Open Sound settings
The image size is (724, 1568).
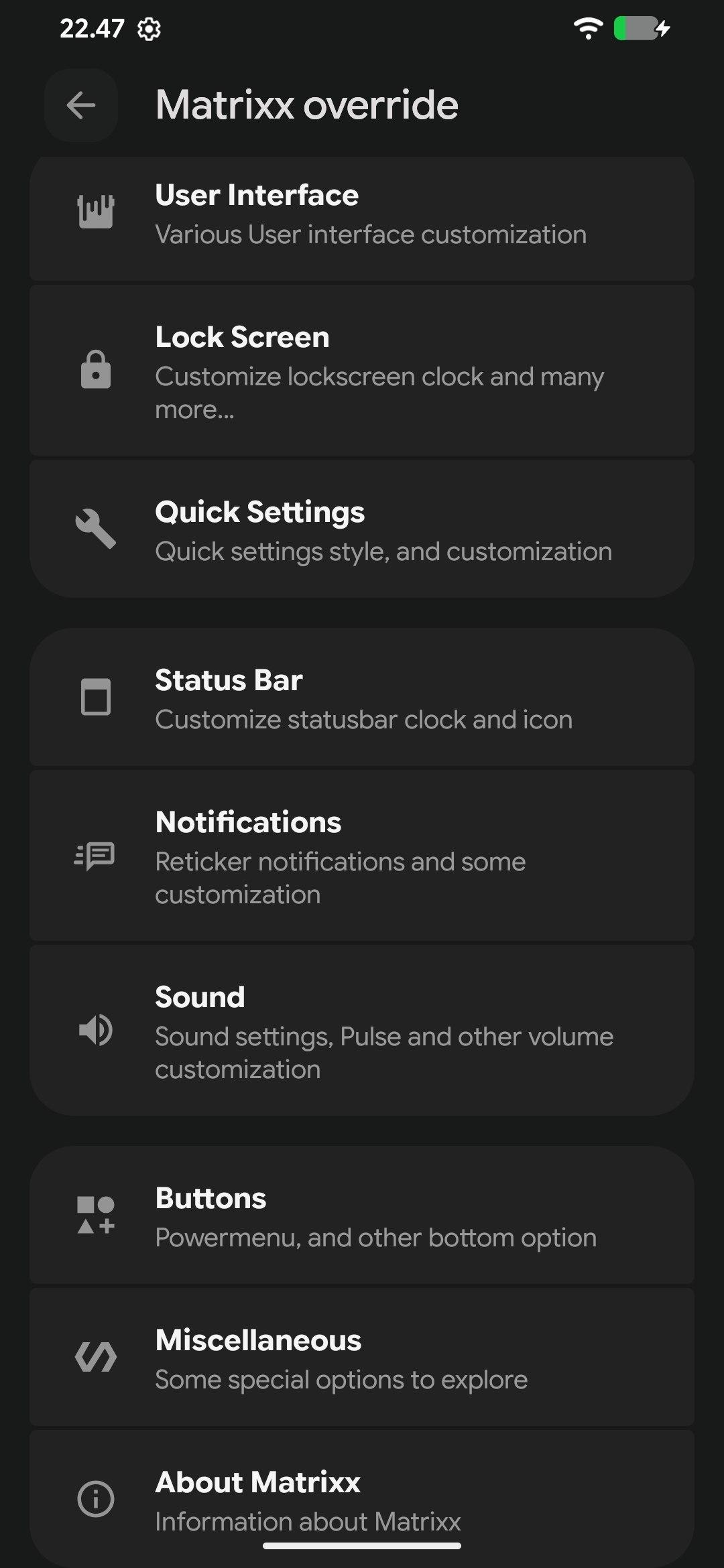362,1031
